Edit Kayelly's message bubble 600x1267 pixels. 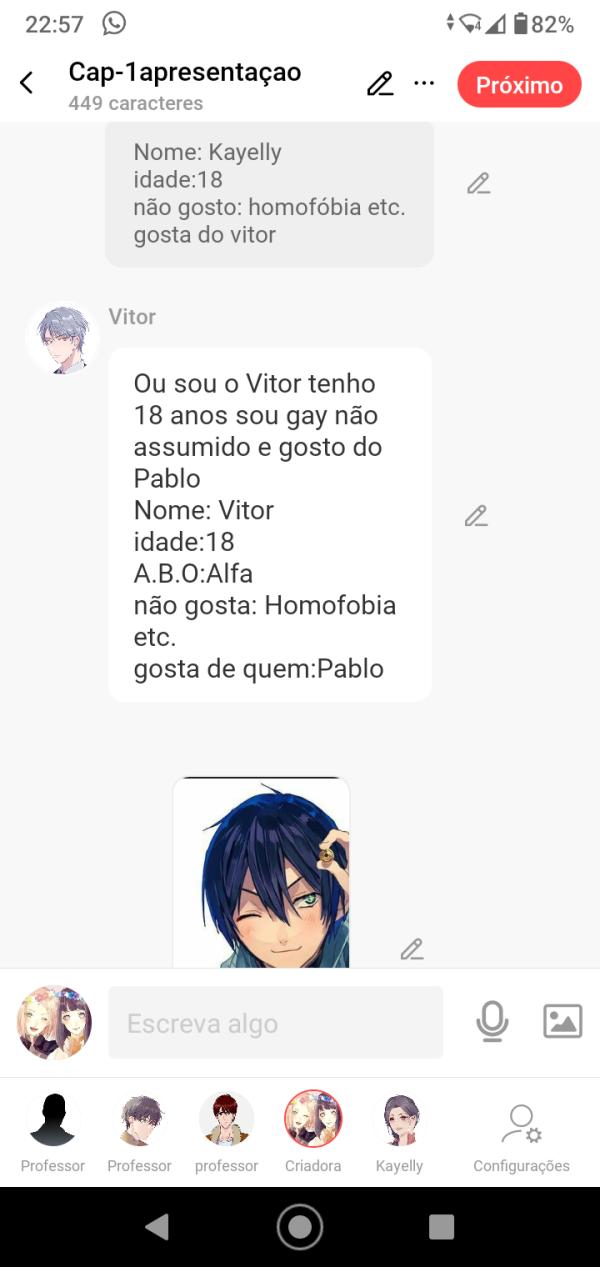point(478,184)
